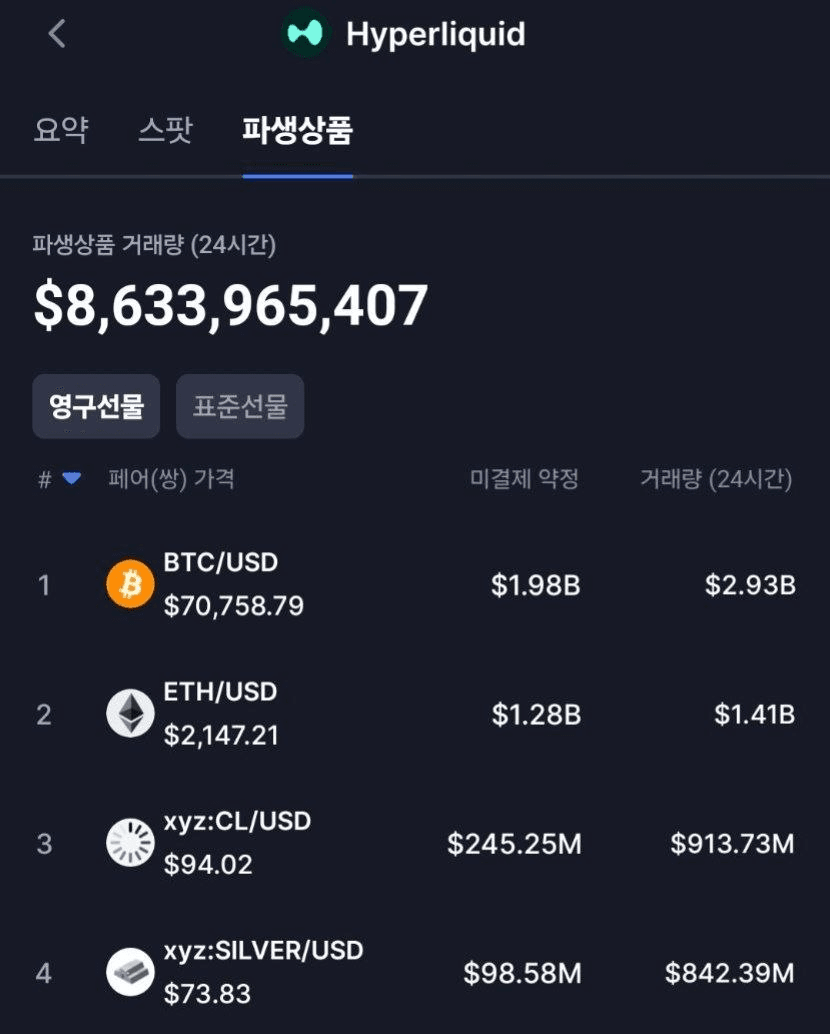Select the 페어(쌍) 가격 header label
This screenshot has width=830, height=1034.
coord(172,480)
